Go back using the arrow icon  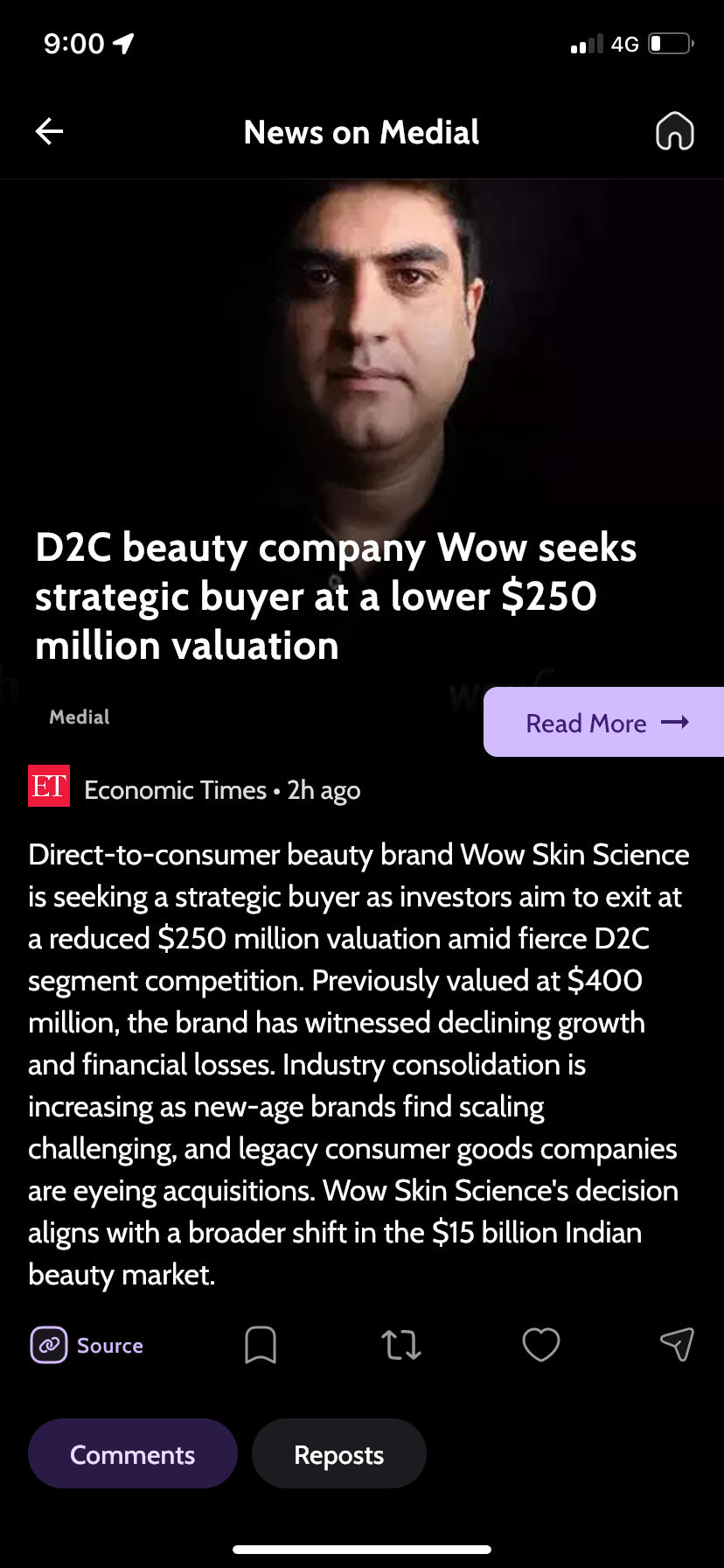coord(49,132)
